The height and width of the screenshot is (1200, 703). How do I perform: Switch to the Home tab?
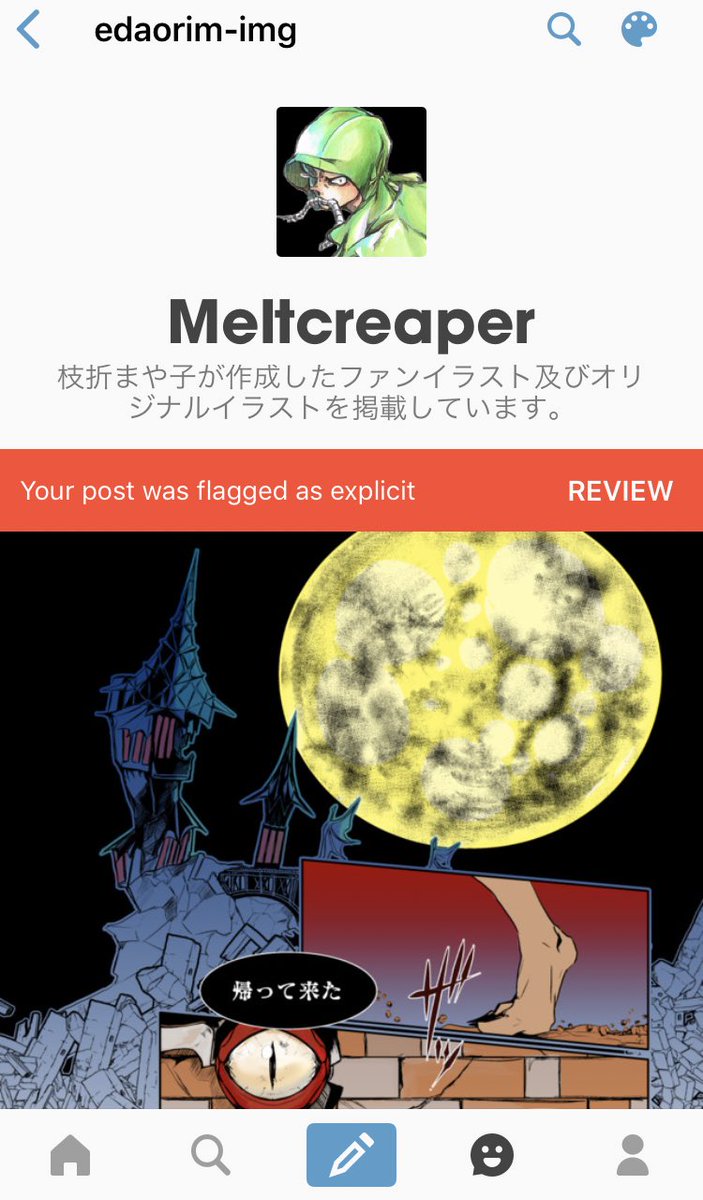pos(70,1156)
